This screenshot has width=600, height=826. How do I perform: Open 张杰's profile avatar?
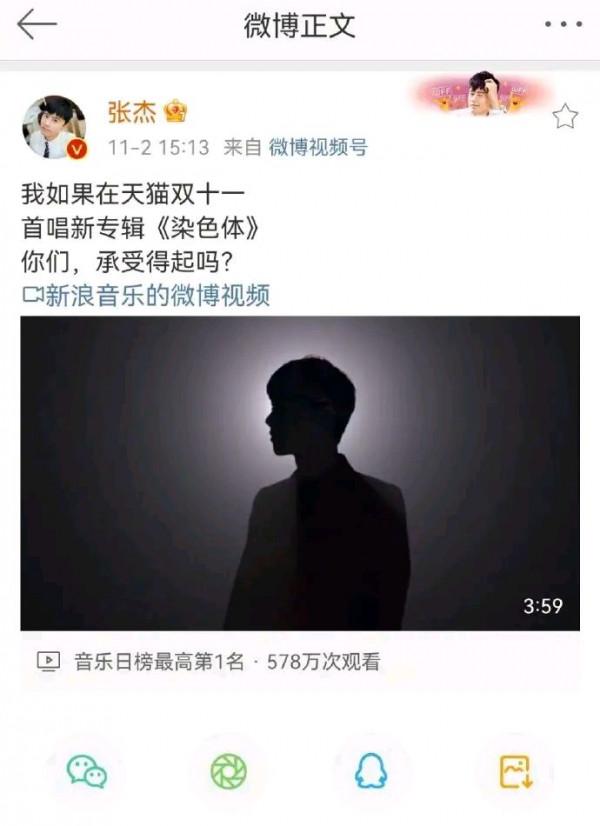54,127
